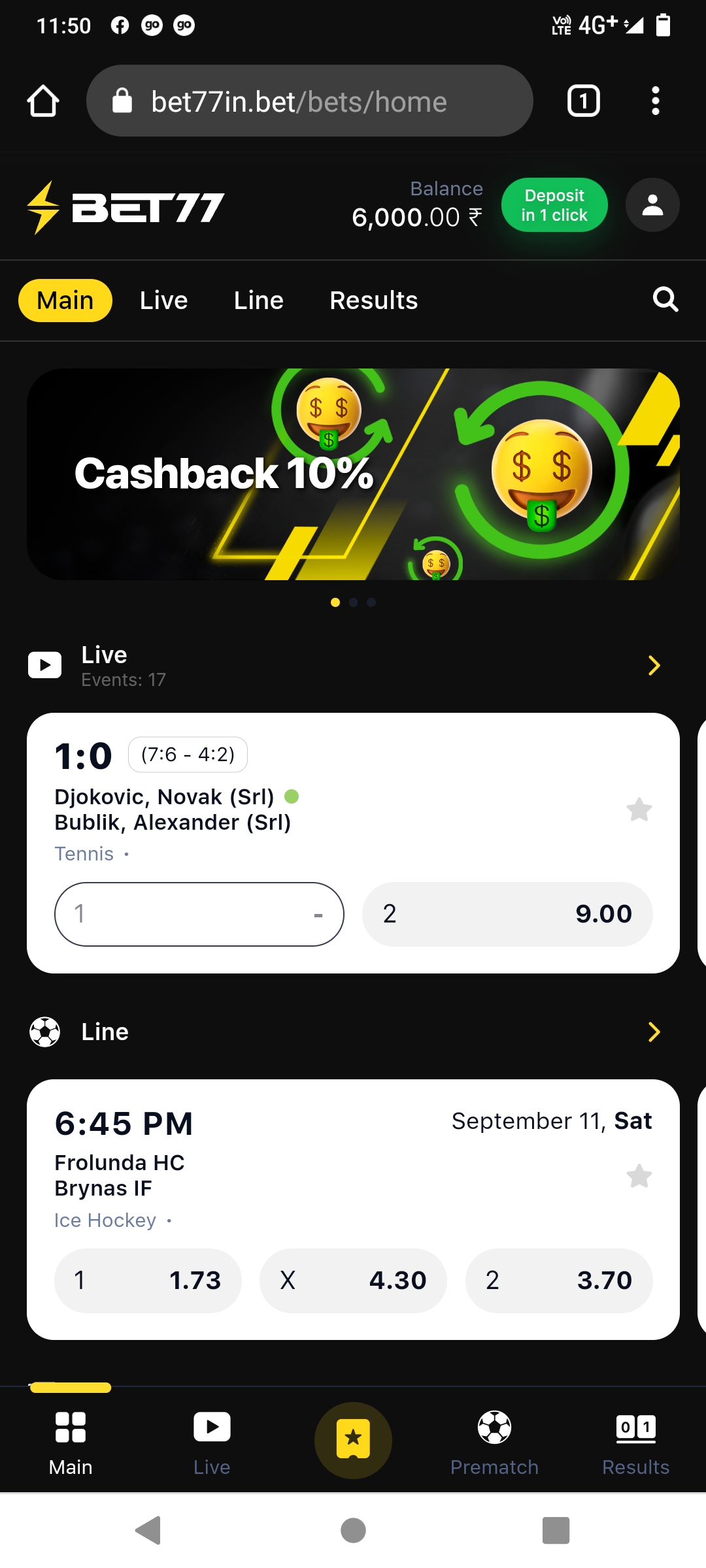The width and height of the screenshot is (706, 1568).
Task: Bet on outcome 2 at 9.00
Action: point(507,914)
